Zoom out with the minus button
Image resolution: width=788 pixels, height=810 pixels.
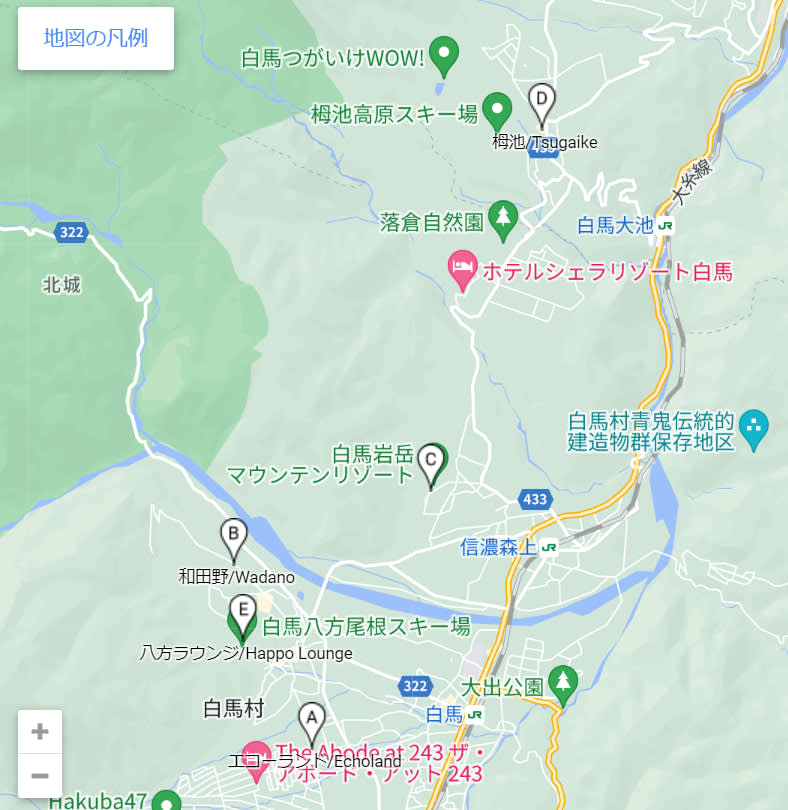[40, 775]
